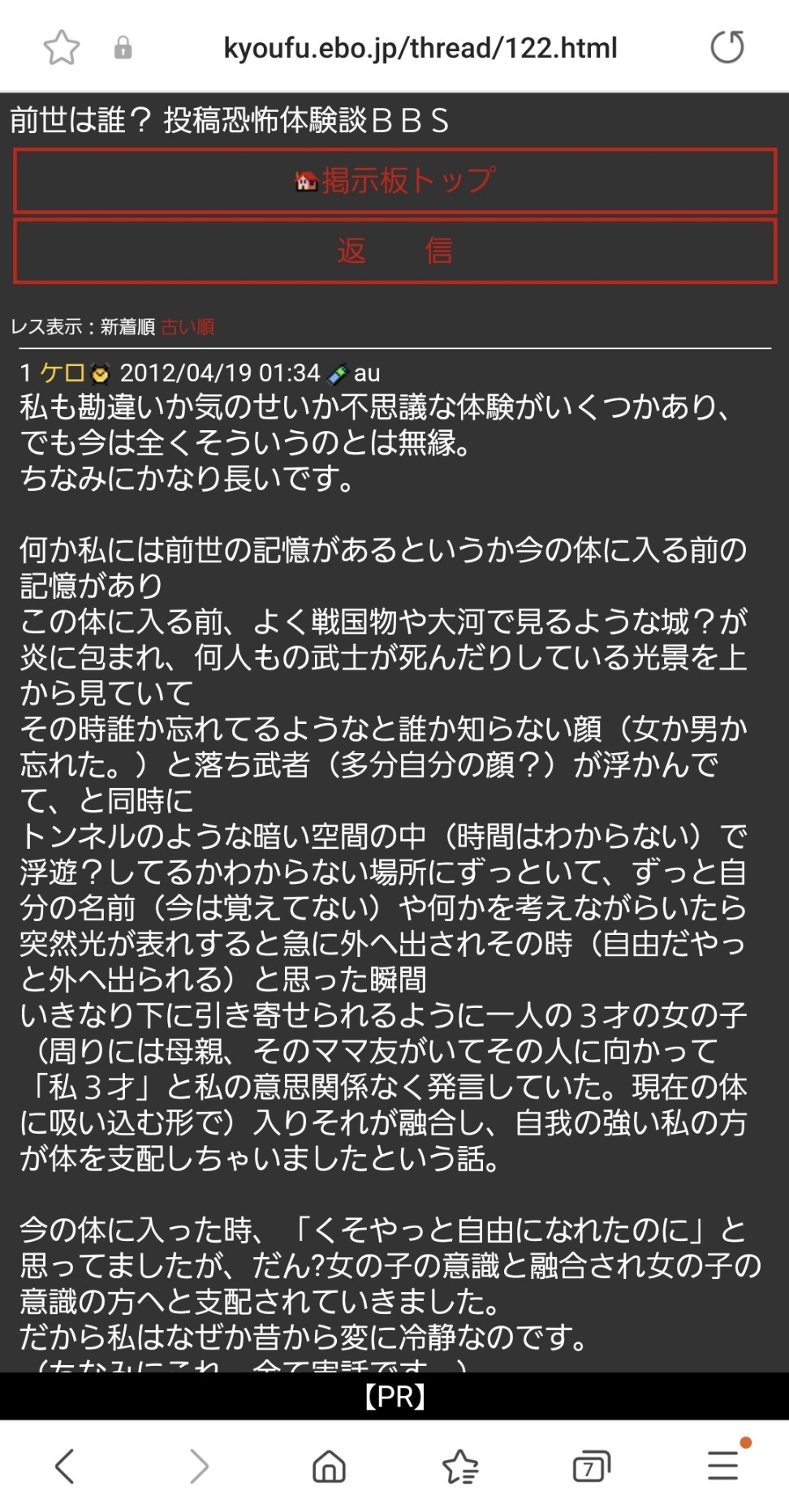Viewport: 789px width, 1512px height.
Task: Open the 【PR】 ad banner
Action: point(394,1396)
